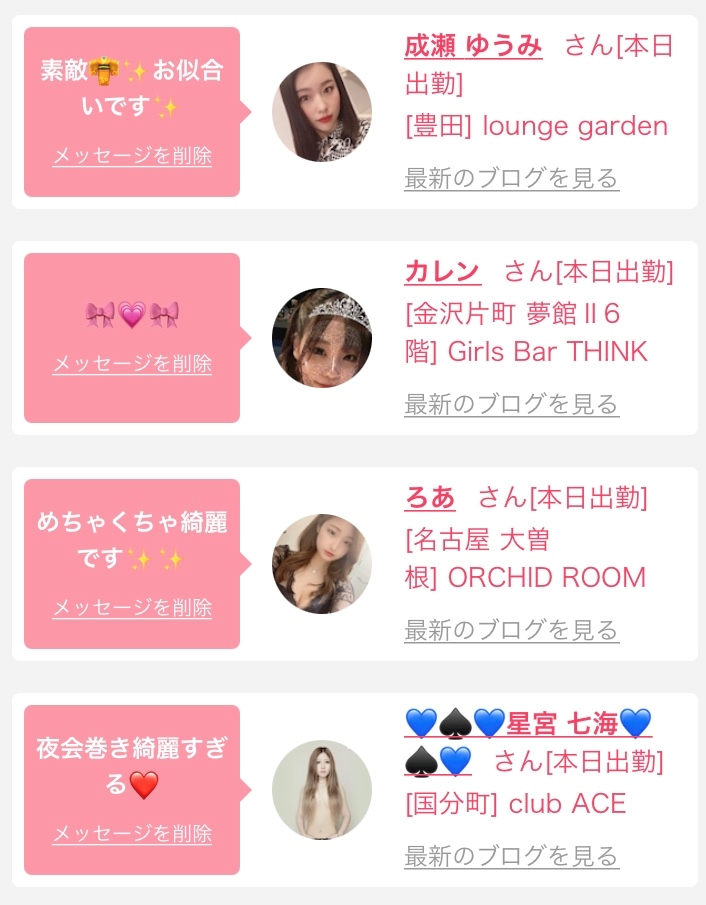View latest blog of ろあ

511,630
